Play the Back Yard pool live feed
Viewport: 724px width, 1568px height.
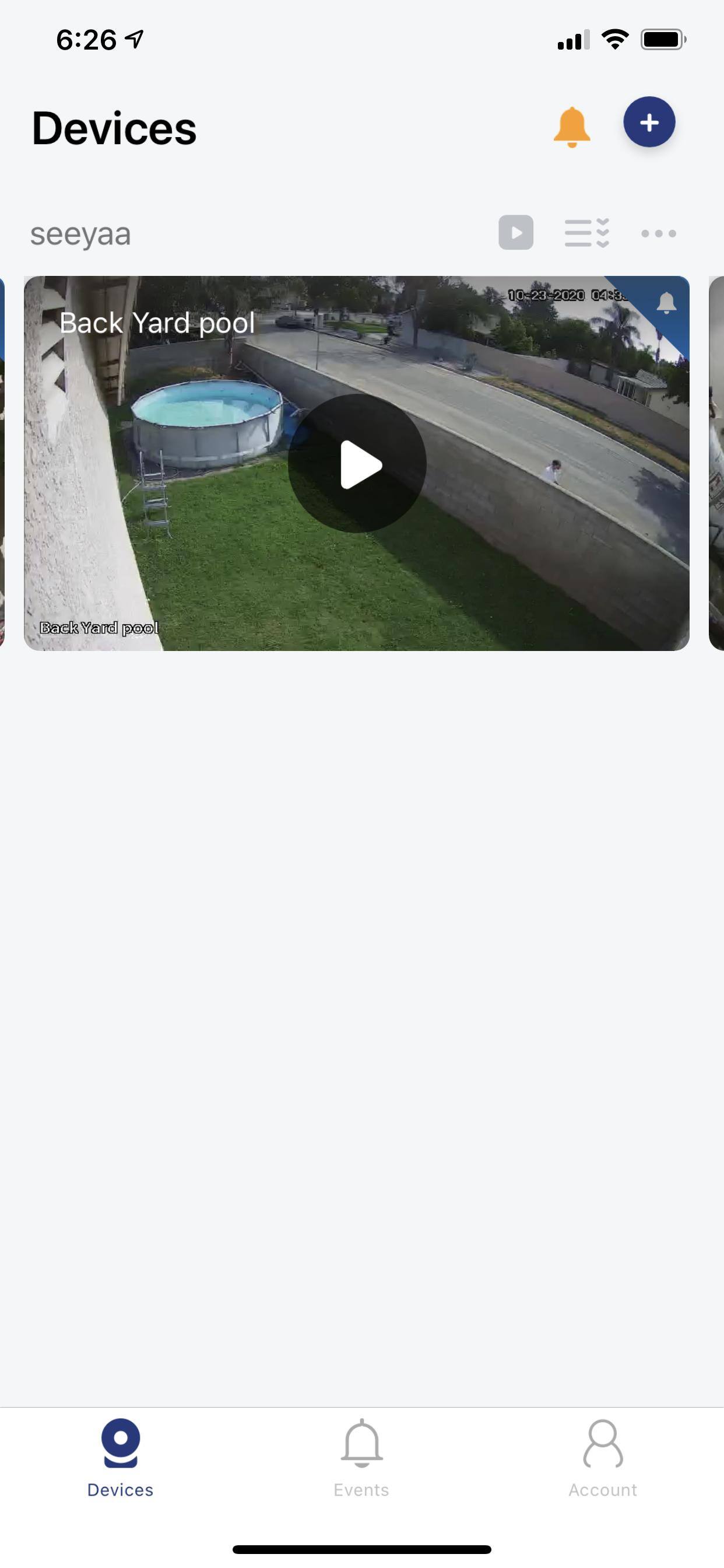pyautogui.click(x=357, y=464)
